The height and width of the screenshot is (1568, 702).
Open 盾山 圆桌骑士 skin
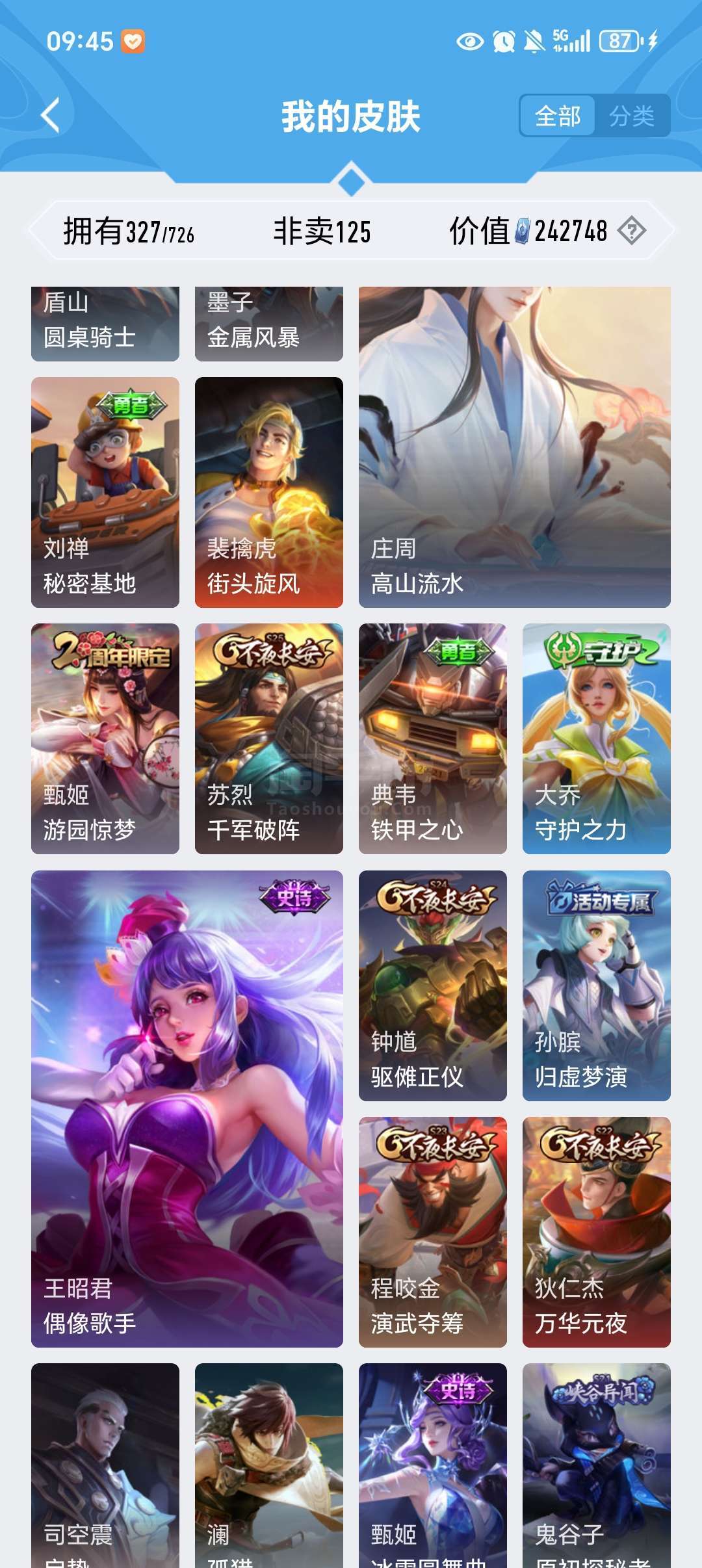tap(105, 324)
